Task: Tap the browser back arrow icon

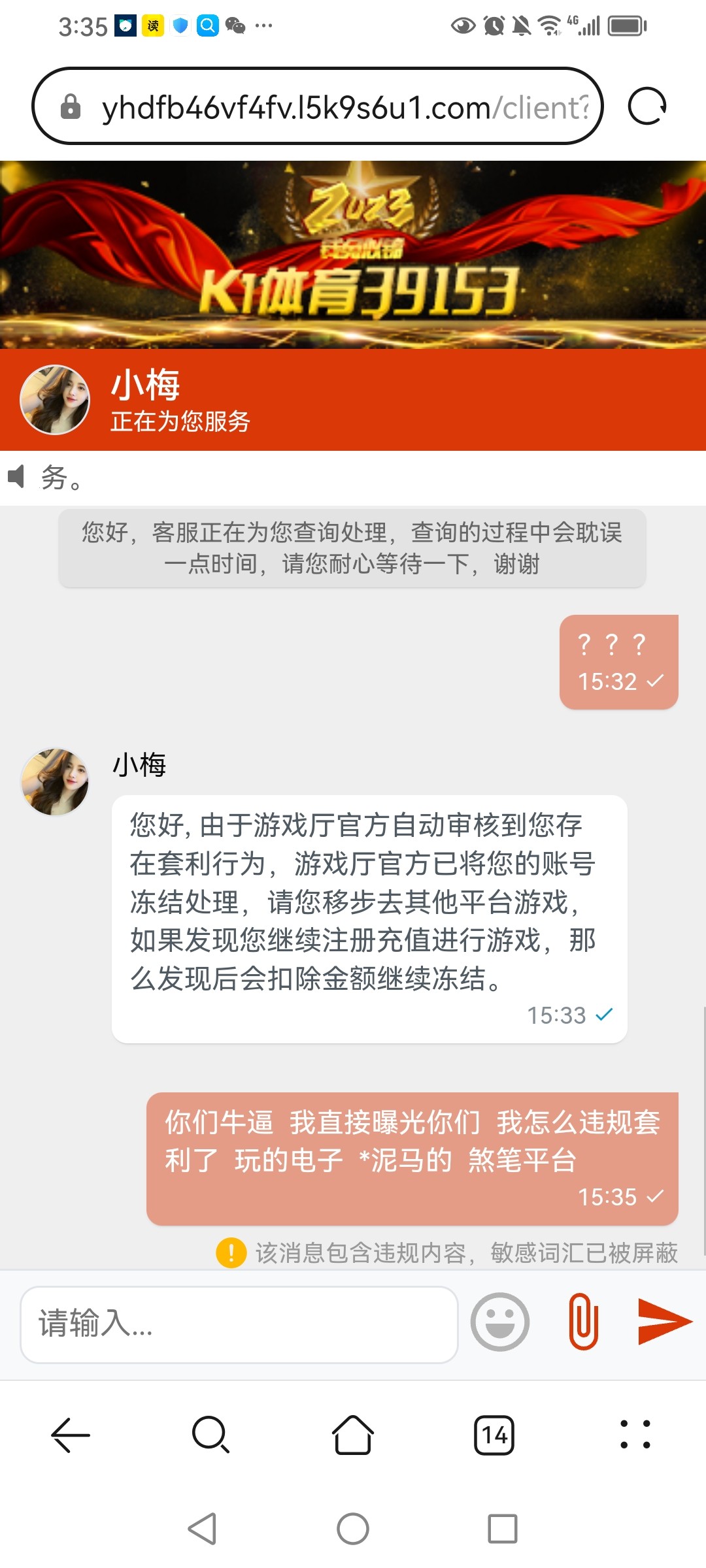Action: (x=70, y=1435)
